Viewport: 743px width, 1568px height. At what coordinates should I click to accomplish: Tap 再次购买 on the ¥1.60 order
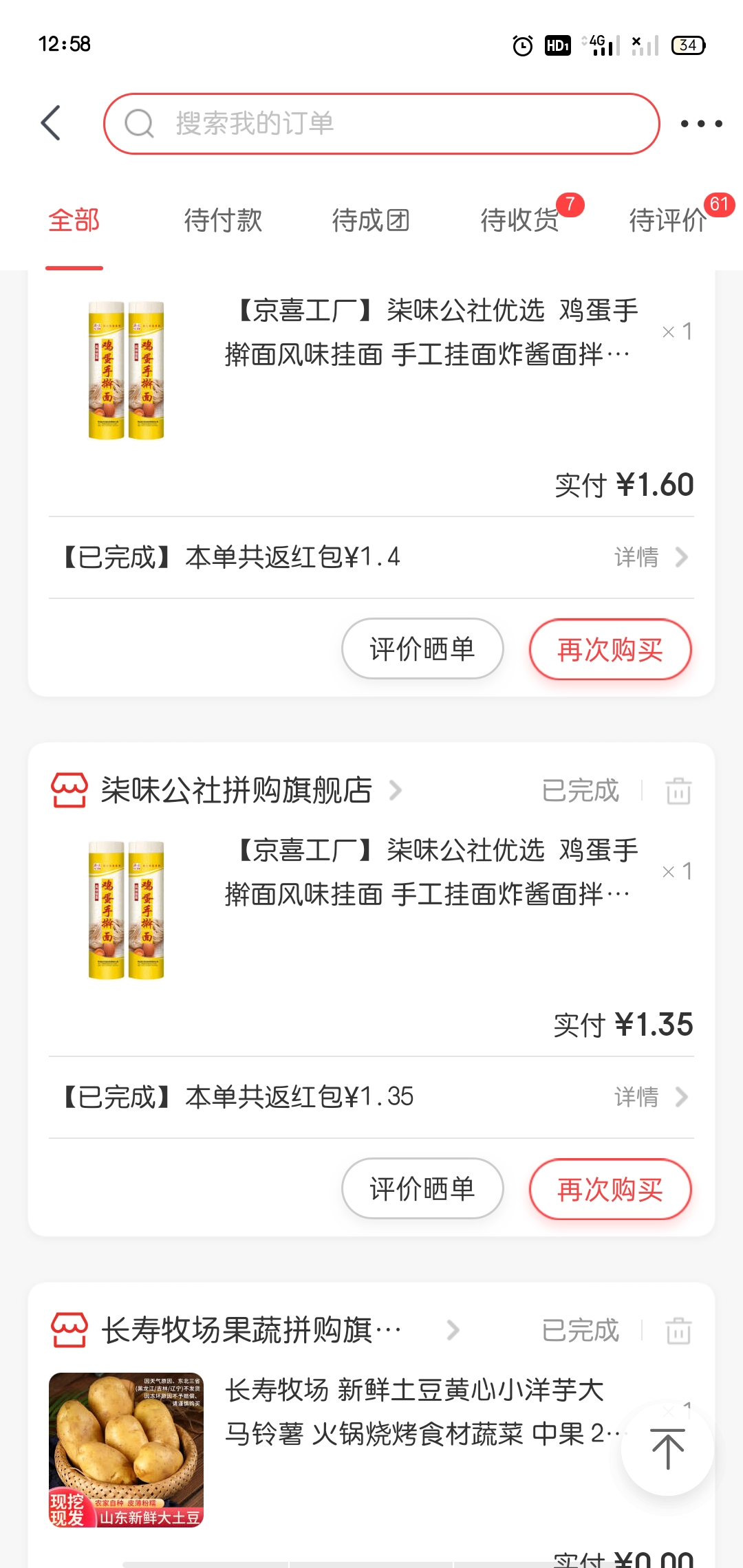click(610, 649)
